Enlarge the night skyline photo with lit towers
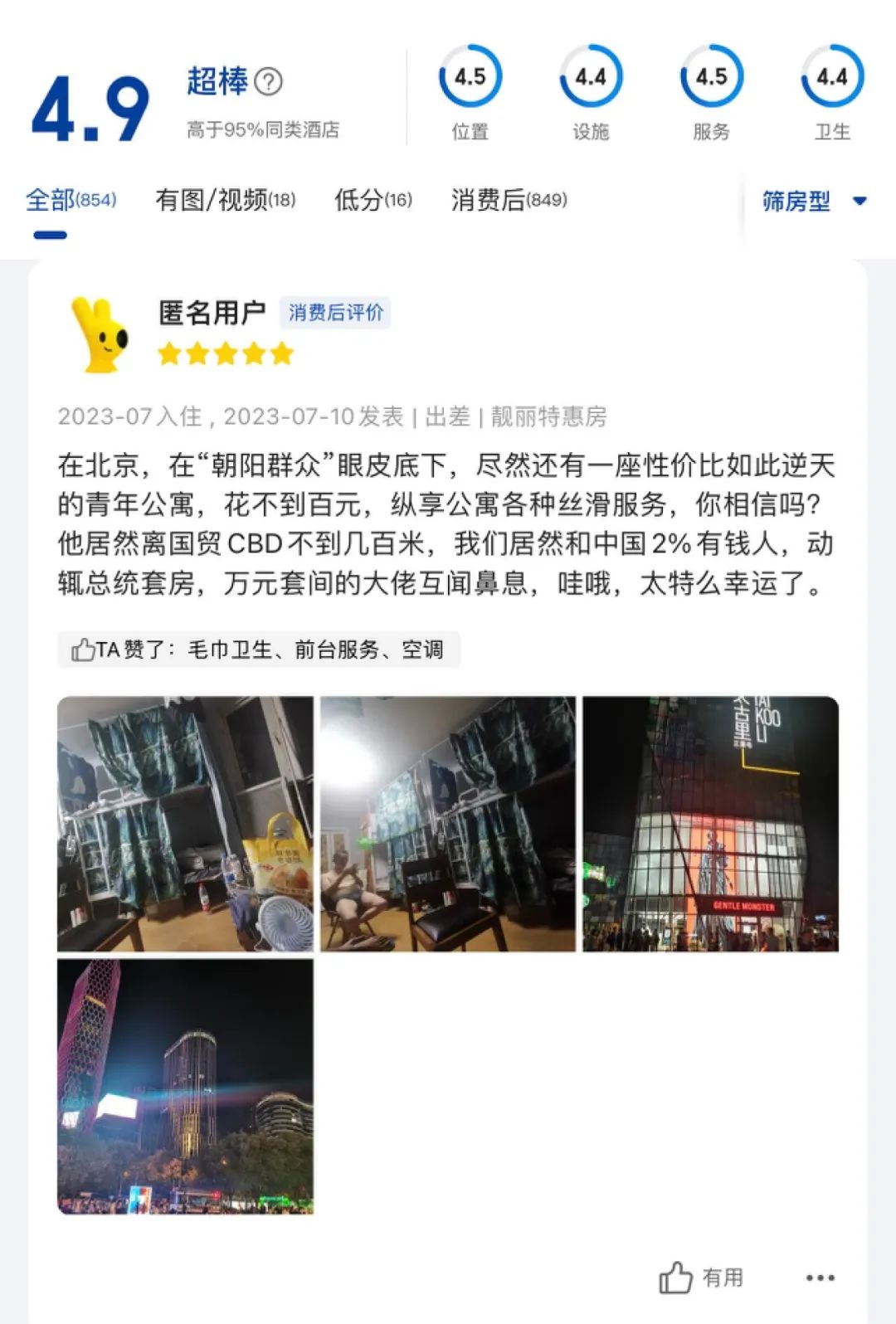This screenshot has width=896, height=1324. click(x=185, y=1087)
